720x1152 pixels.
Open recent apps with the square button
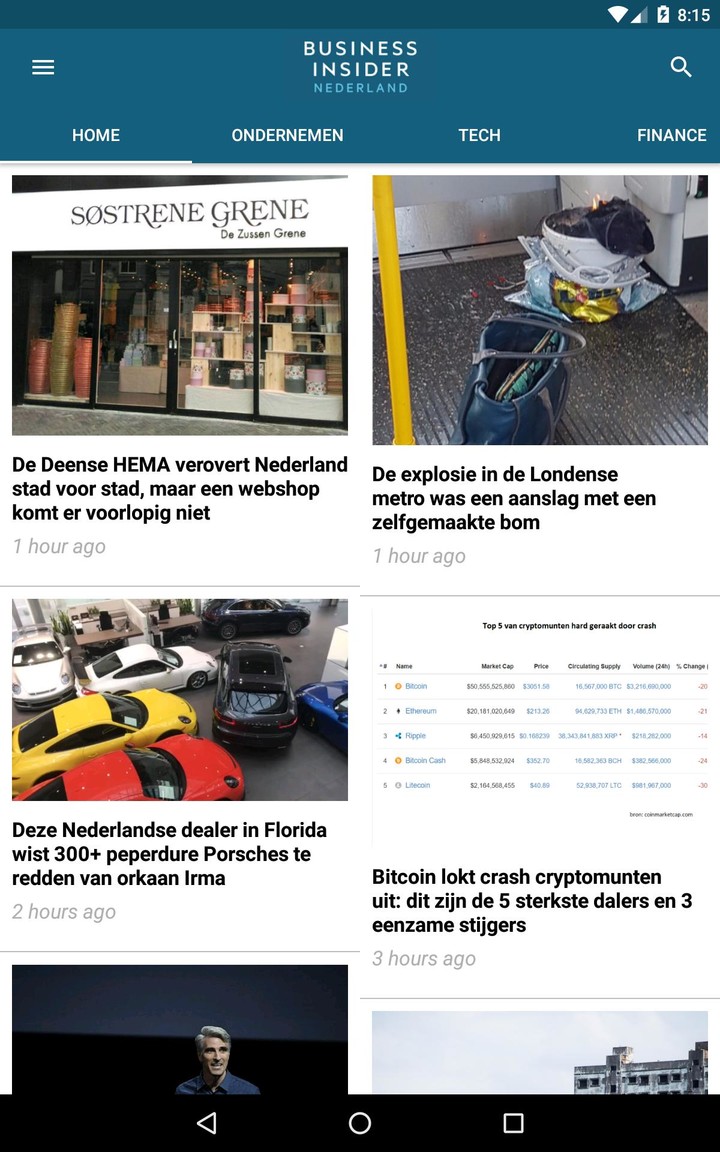[x=513, y=1122]
